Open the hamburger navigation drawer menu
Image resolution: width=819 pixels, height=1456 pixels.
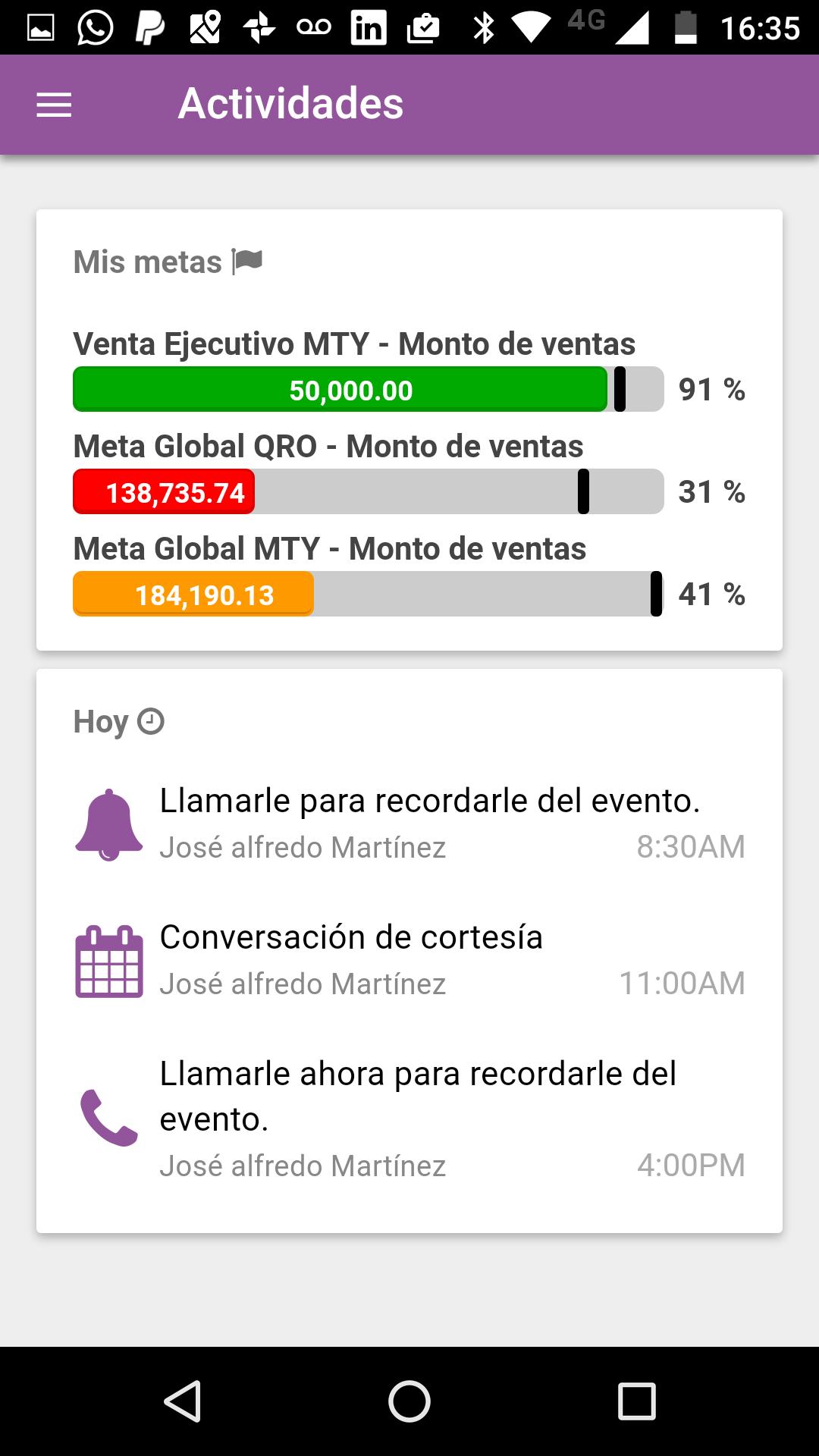coord(54,105)
